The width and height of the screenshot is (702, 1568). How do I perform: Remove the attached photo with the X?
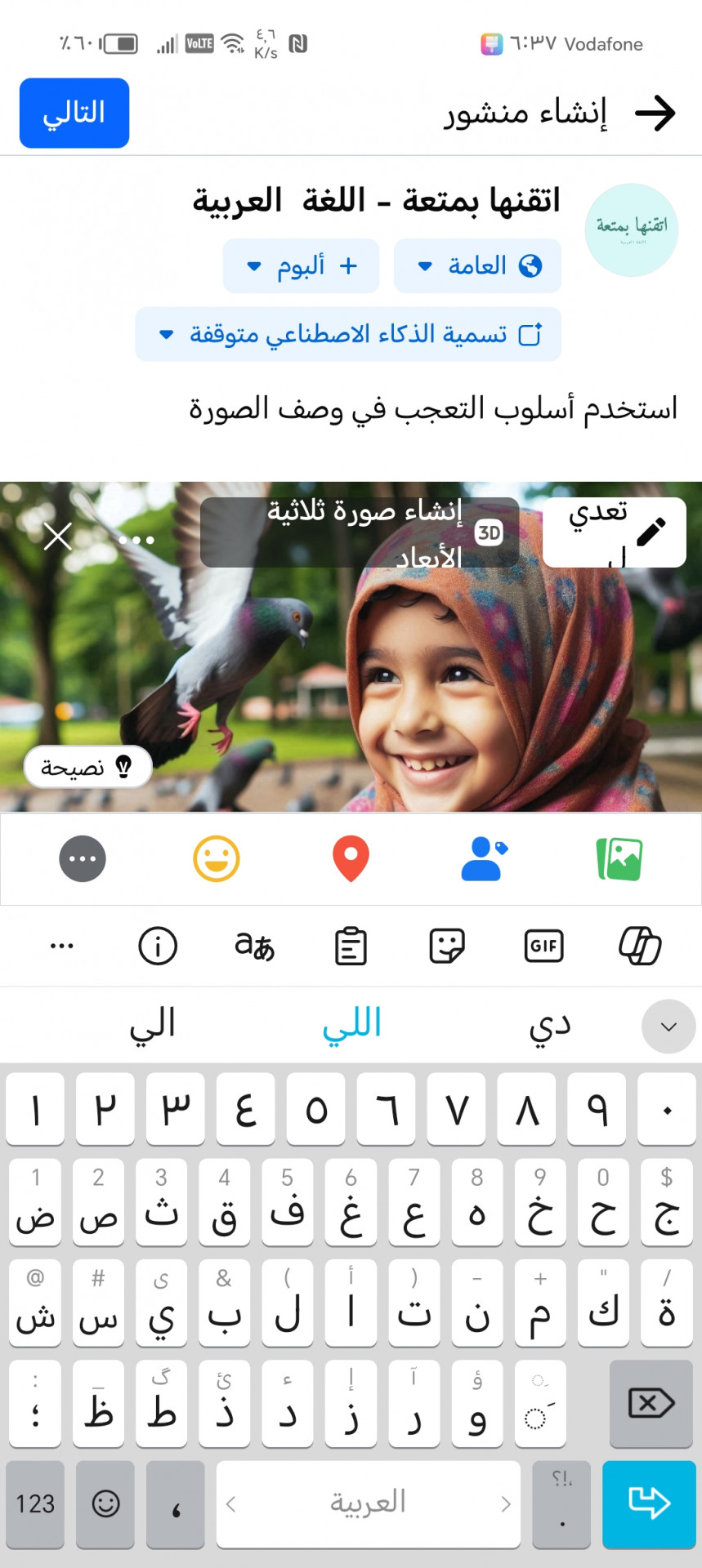pyautogui.click(x=57, y=537)
